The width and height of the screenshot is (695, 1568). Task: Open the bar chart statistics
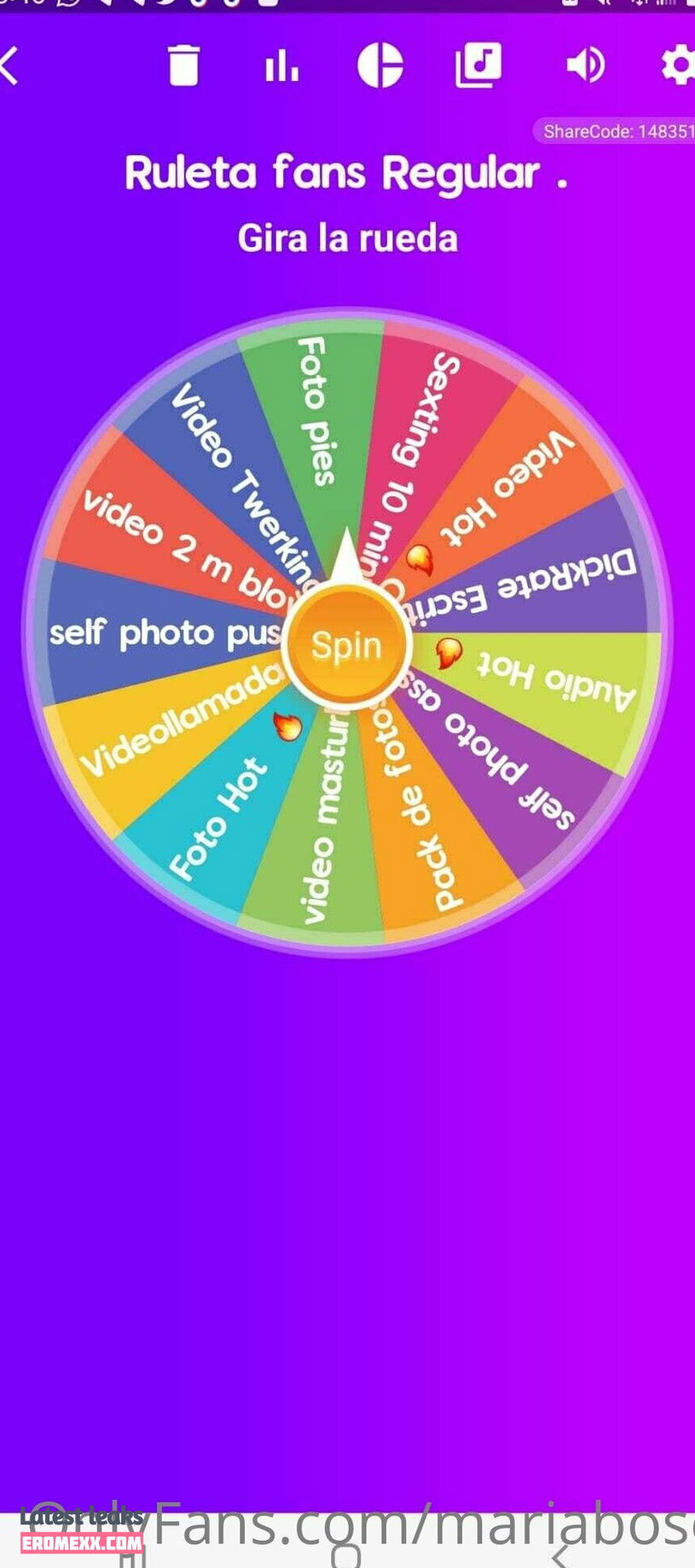coord(282,66)
